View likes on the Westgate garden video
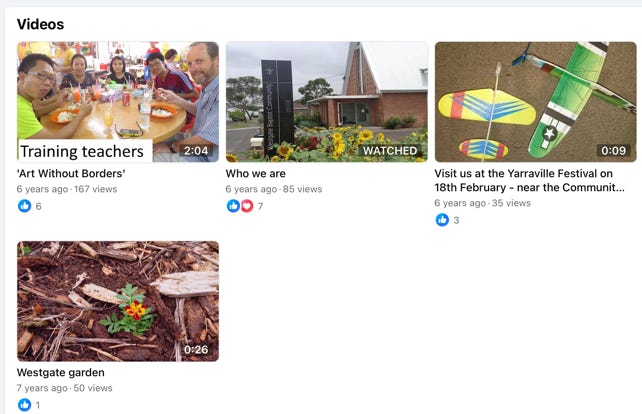 pos(29,405)
